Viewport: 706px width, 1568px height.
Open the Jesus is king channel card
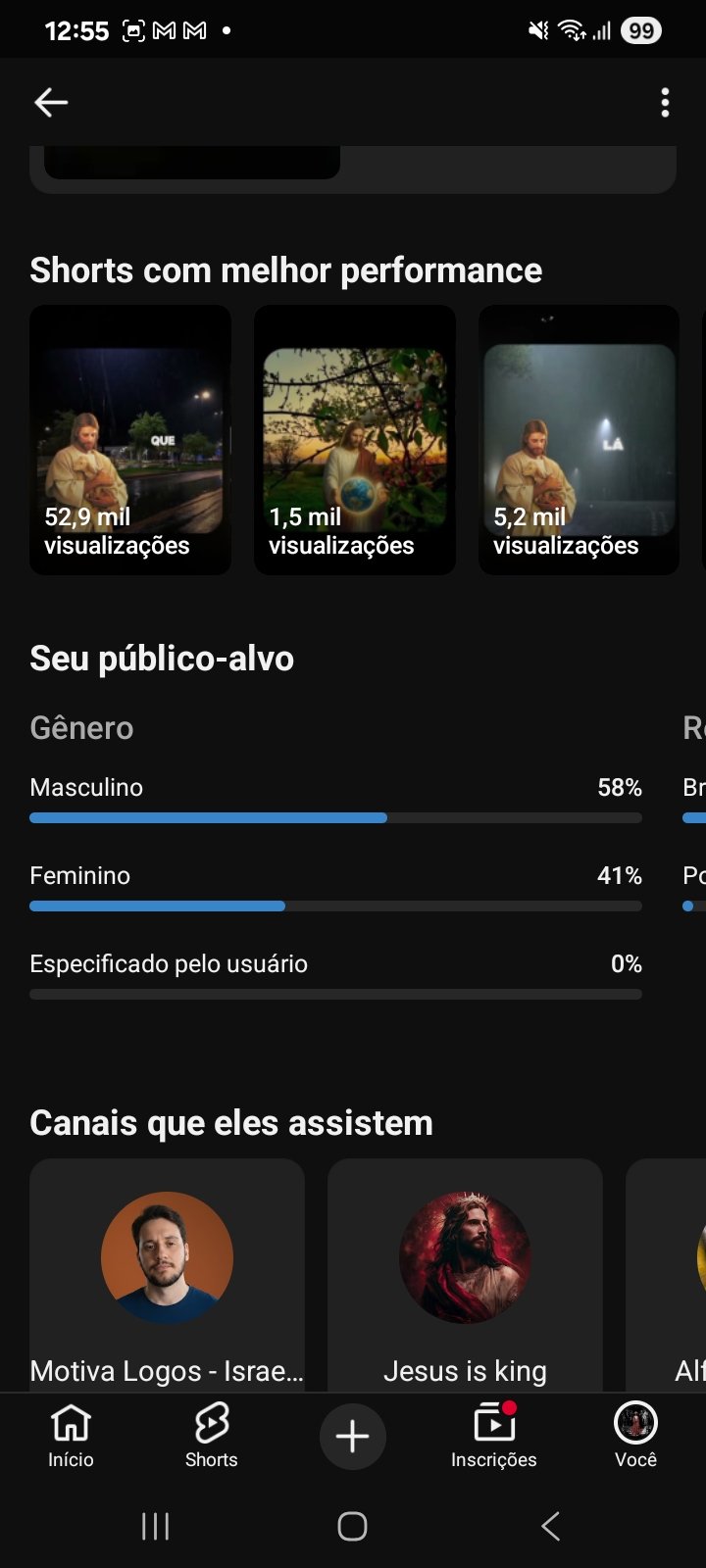click(465, 1274)
